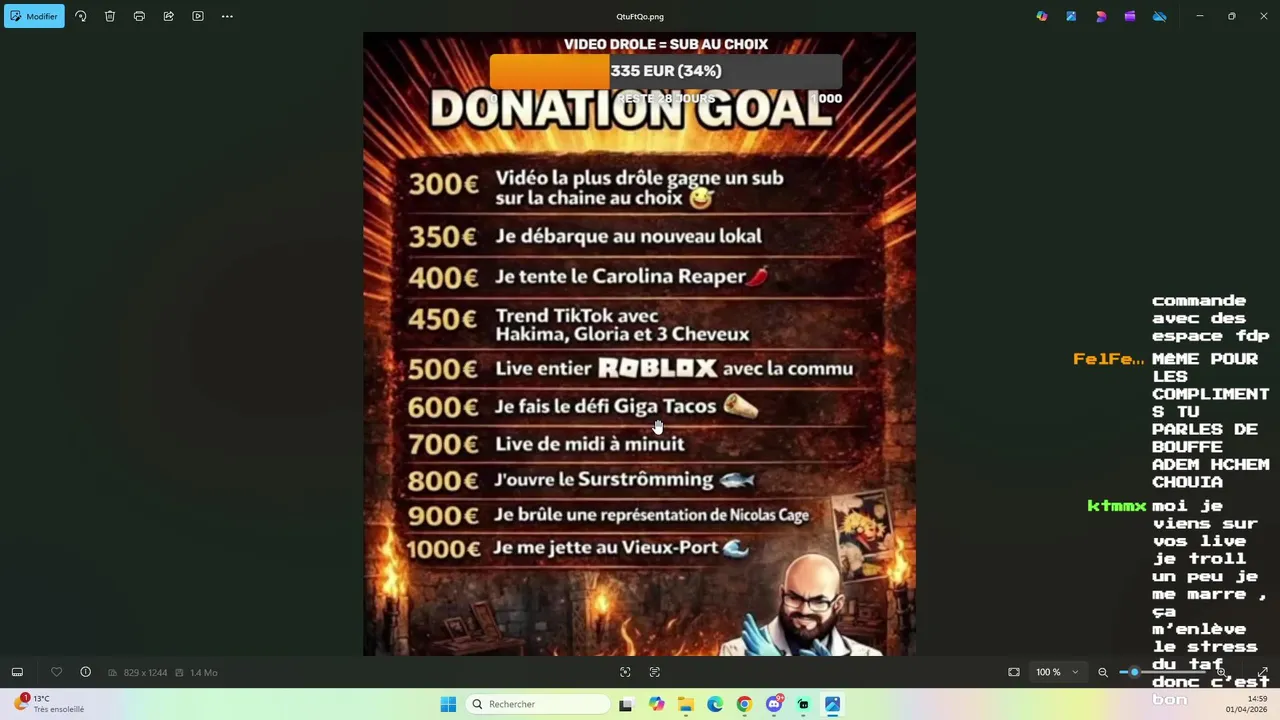Toggle the filmstrip view

click(17, 672)
